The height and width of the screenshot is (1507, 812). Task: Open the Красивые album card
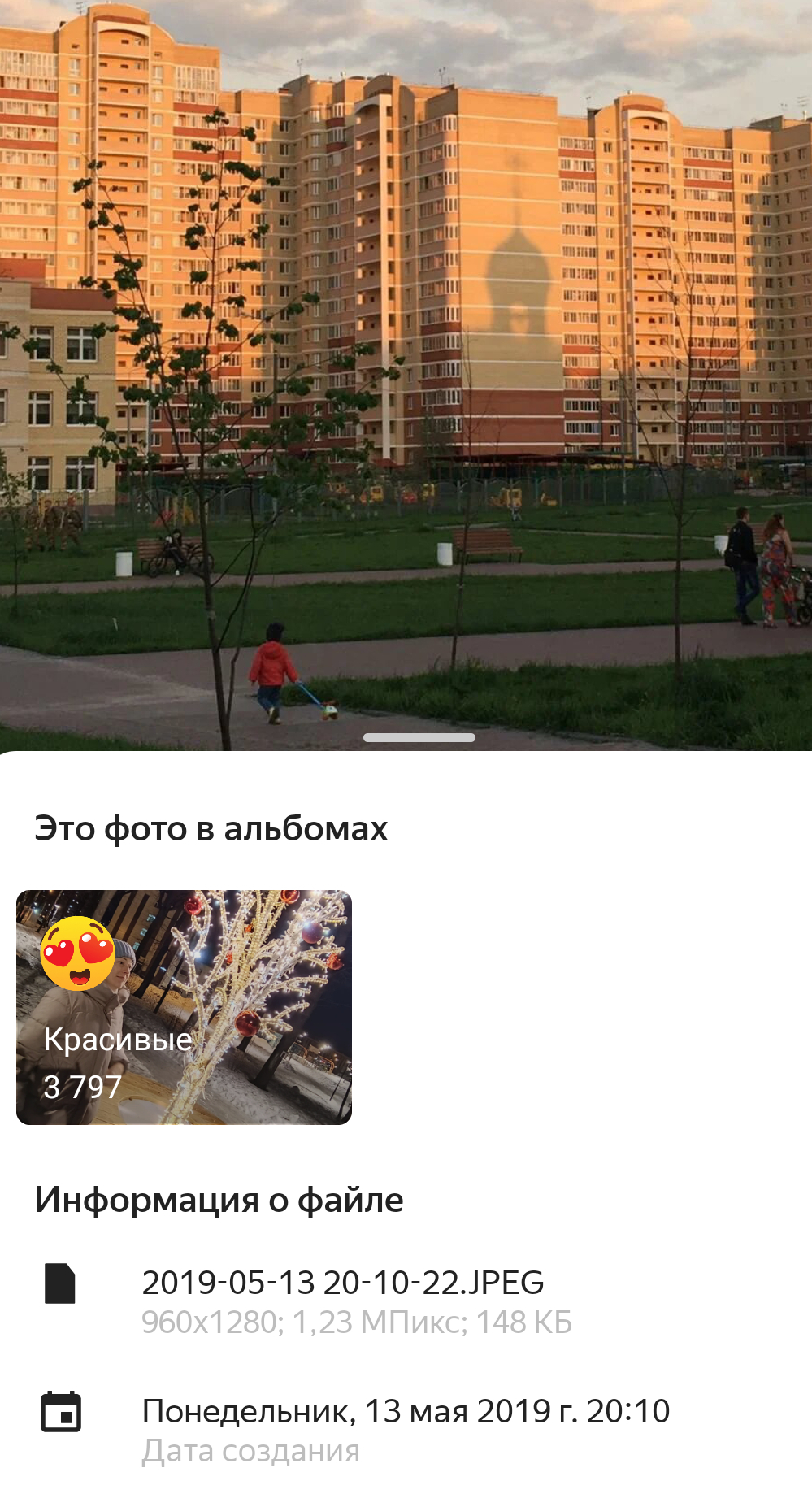pyautogui.click(x=184, y=1007)
